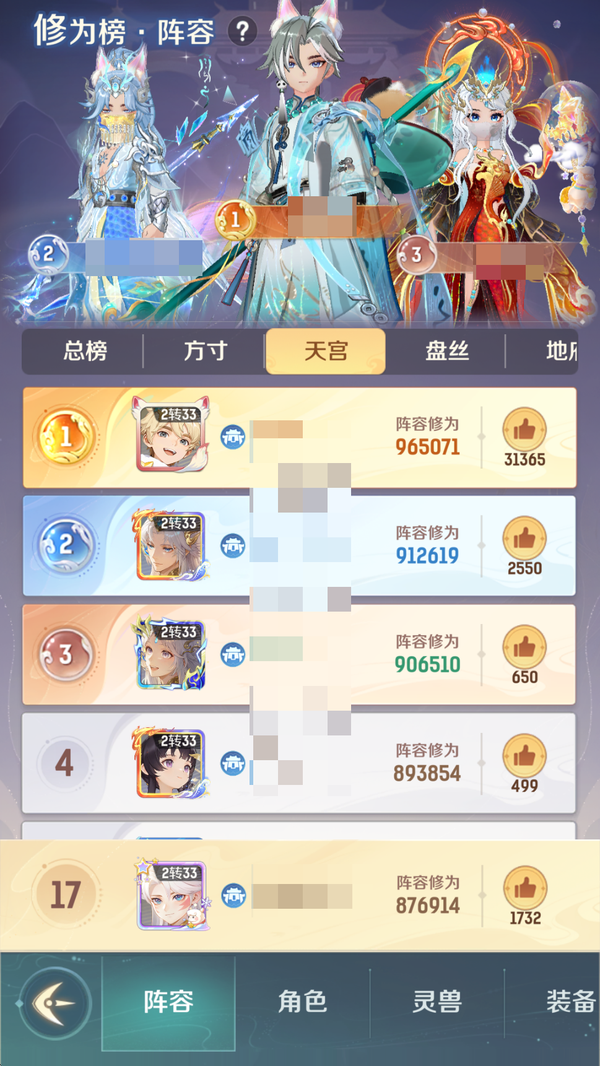Screen dimensions: 600x1066
Task: Open rank 2 entry with 912619 power
Action: pos(300,546)
